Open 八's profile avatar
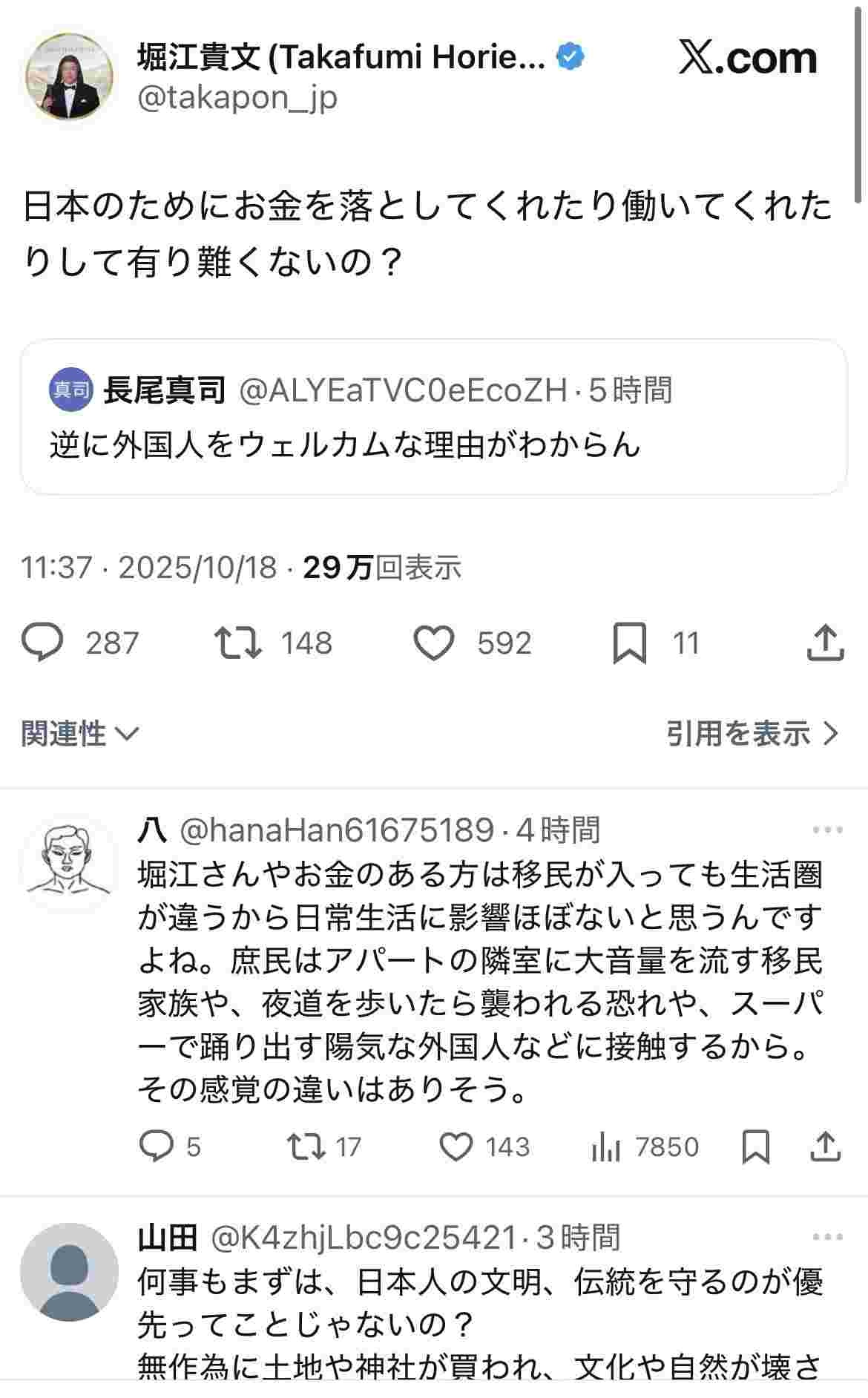This screenshot has height=1398, width=868. tap(69, 864)
